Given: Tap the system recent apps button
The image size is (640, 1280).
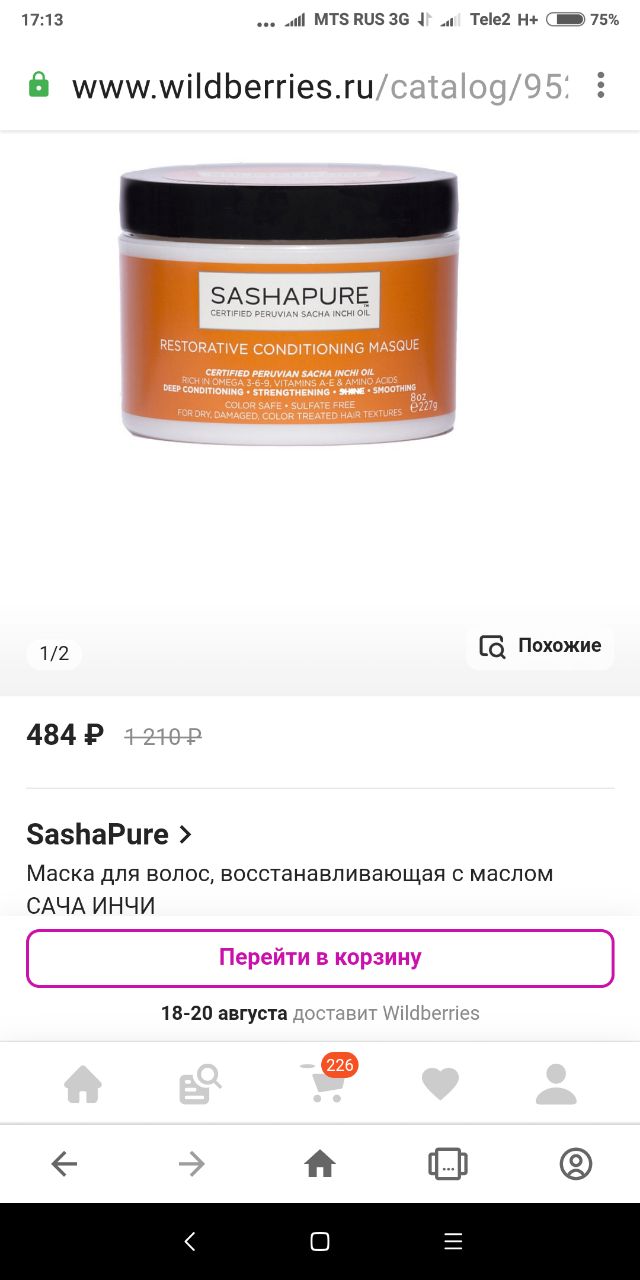Looking at the screenshot, I should point(453,1242).
